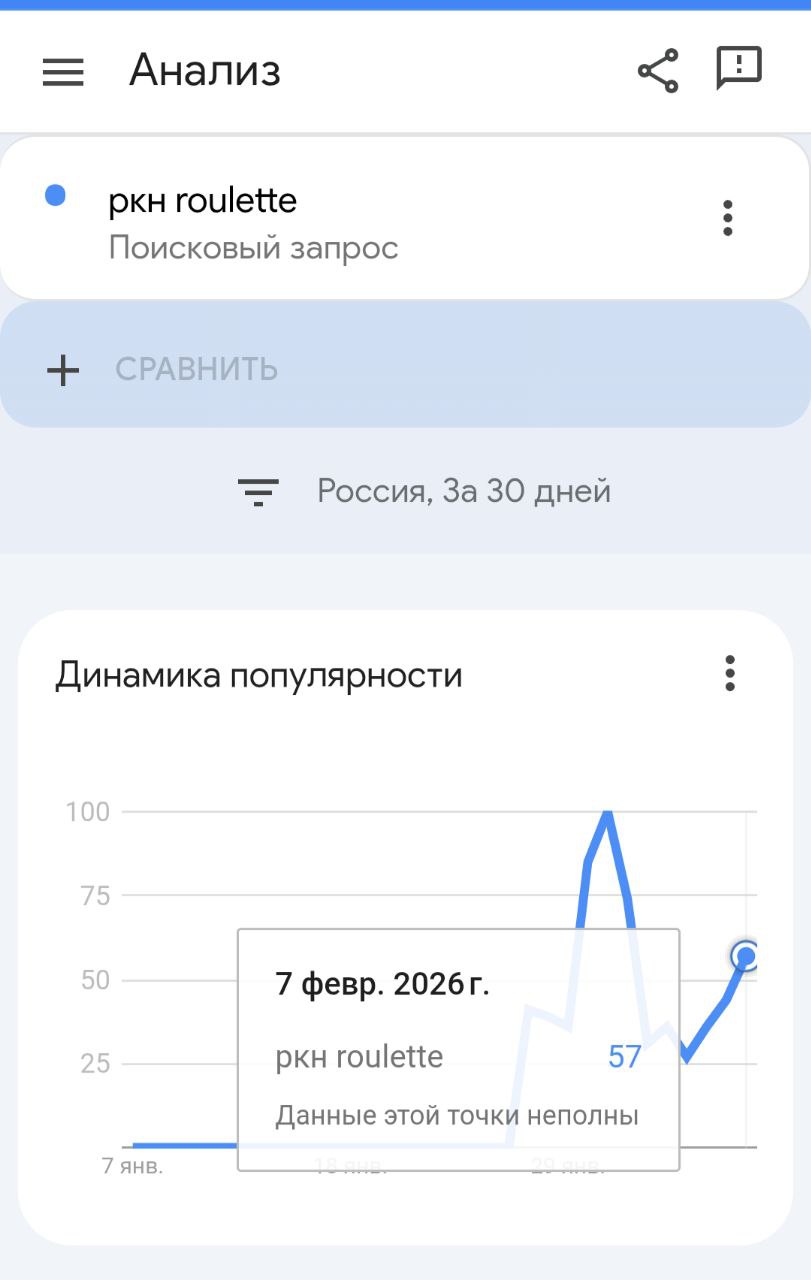
Task: Open the Россия, За 30 дней filters
Action: click(x=424, y=491)
